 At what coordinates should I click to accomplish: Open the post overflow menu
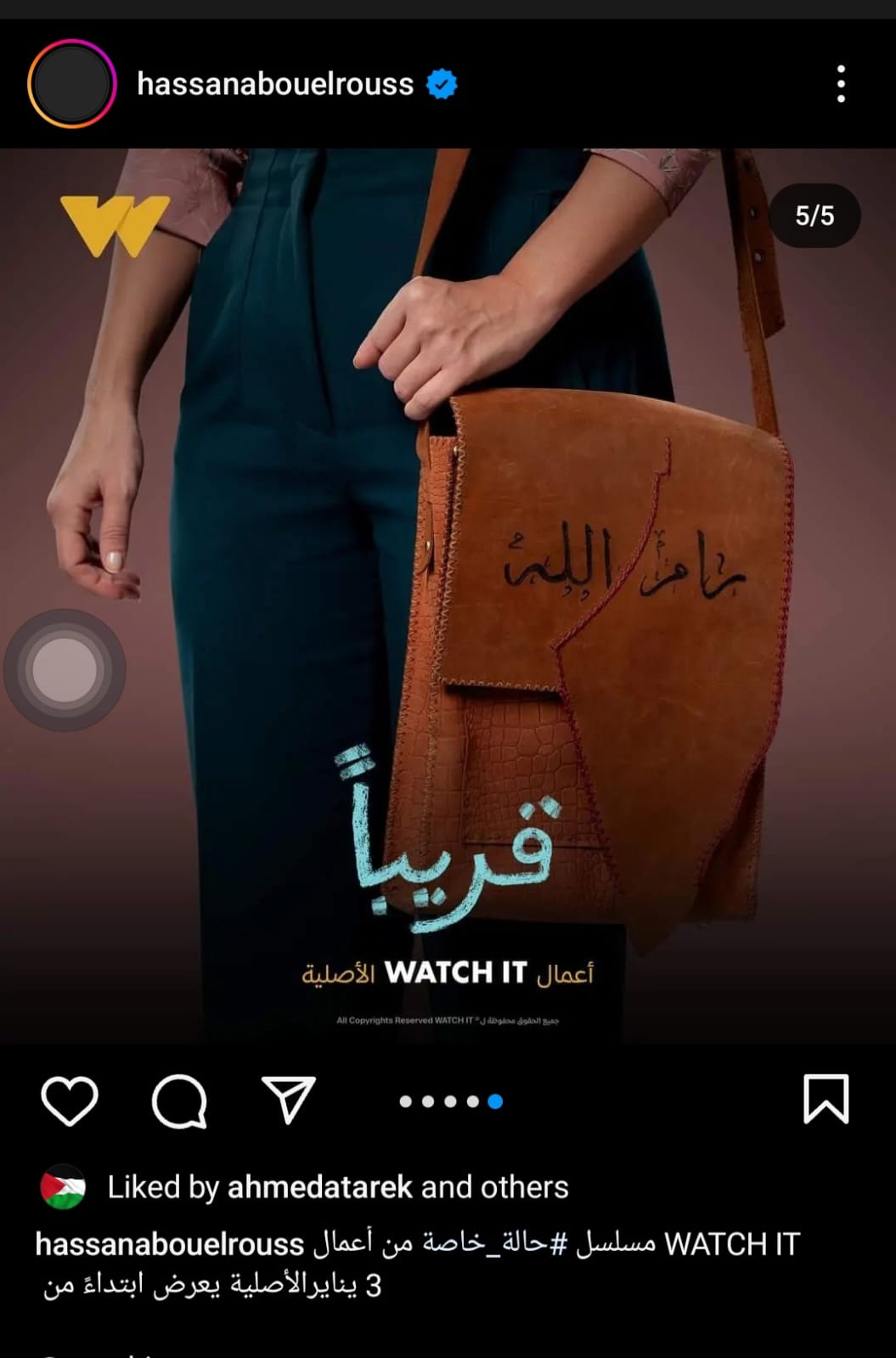pos(840,84)
